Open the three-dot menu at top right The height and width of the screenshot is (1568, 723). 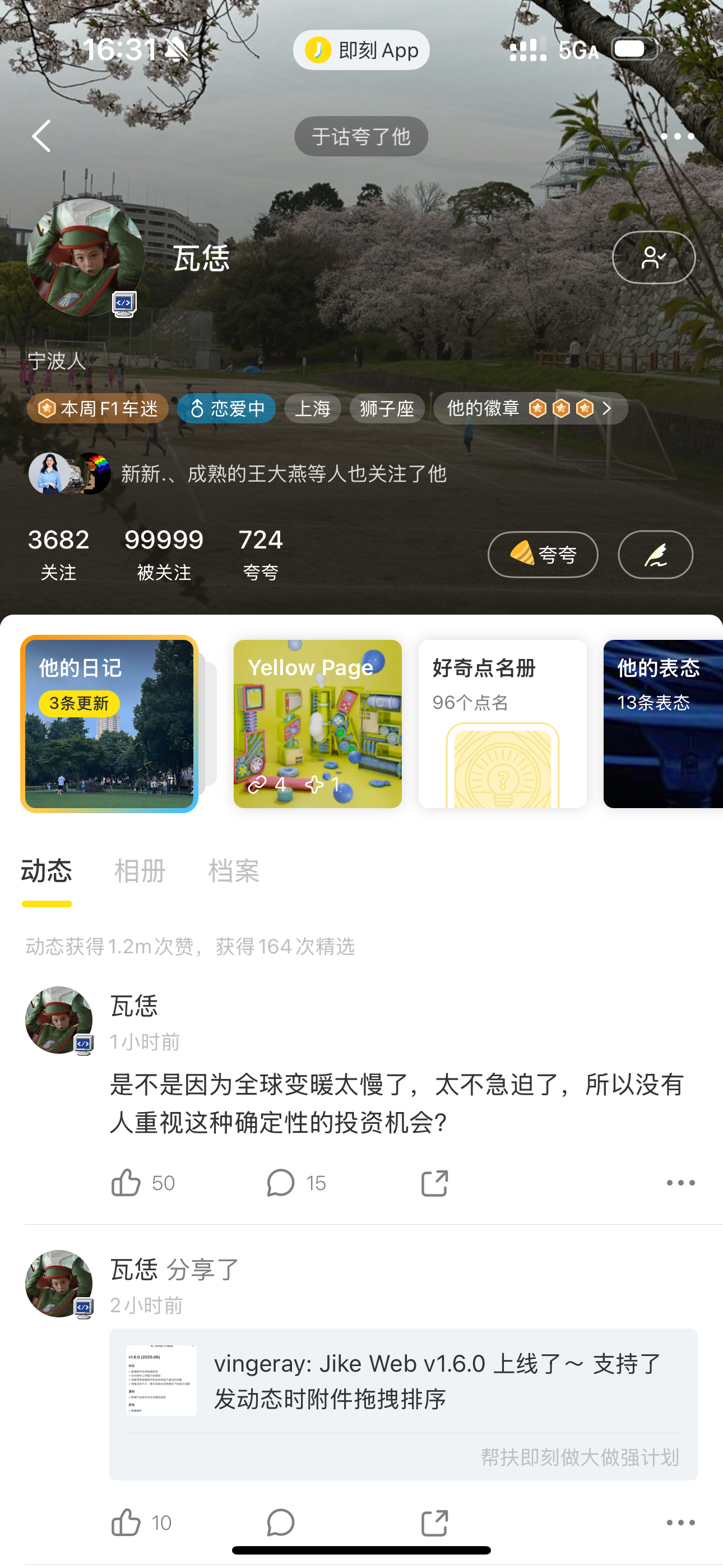[678, 136]
